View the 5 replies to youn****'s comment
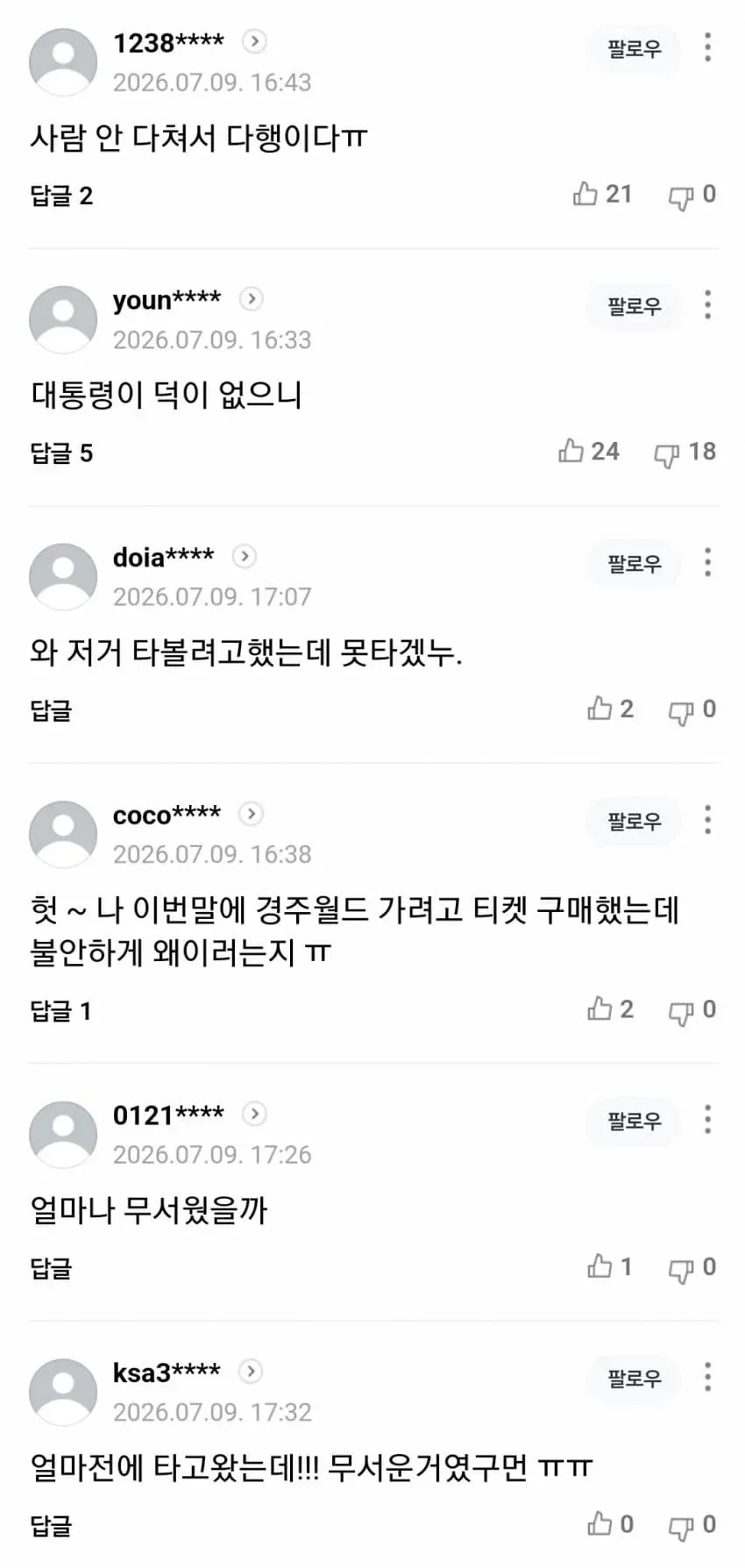This screenshot has height=1568, width=745. (61, 453)
